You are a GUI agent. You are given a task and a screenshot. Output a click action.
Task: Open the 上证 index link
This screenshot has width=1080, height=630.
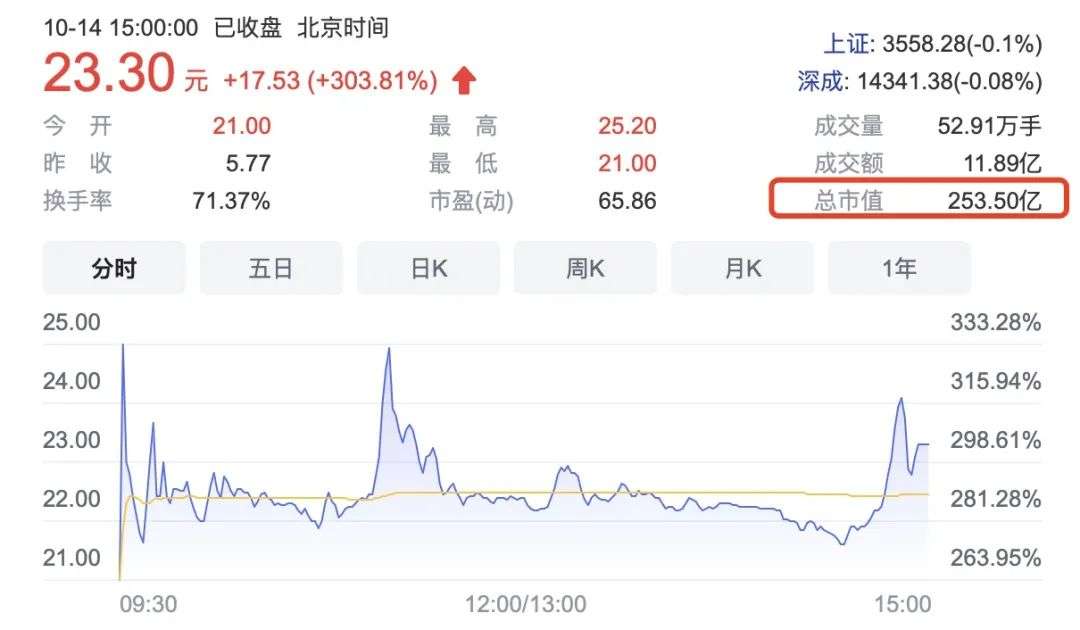click(847, 44)
